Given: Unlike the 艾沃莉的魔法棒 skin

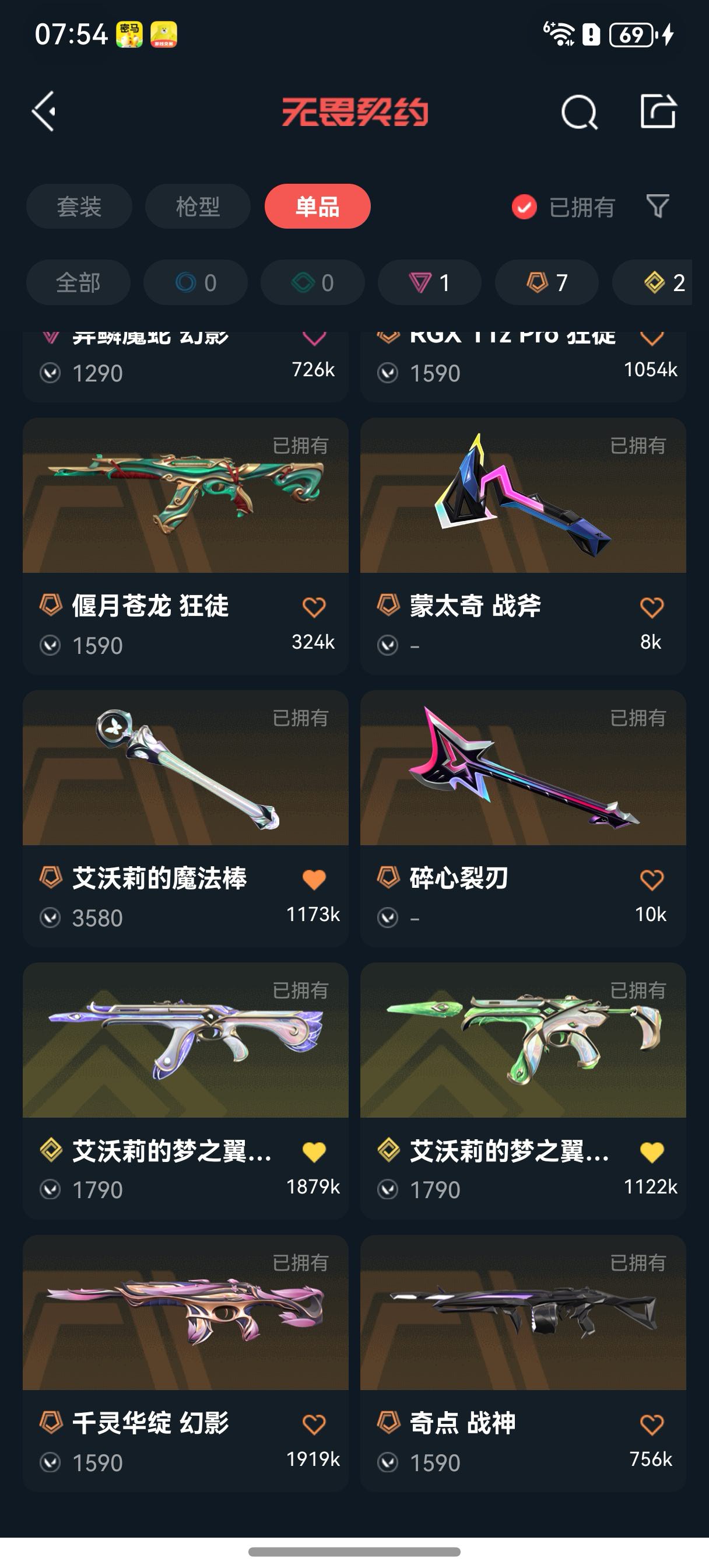Looking at the screenshot, I should click(x=314, y=880).
